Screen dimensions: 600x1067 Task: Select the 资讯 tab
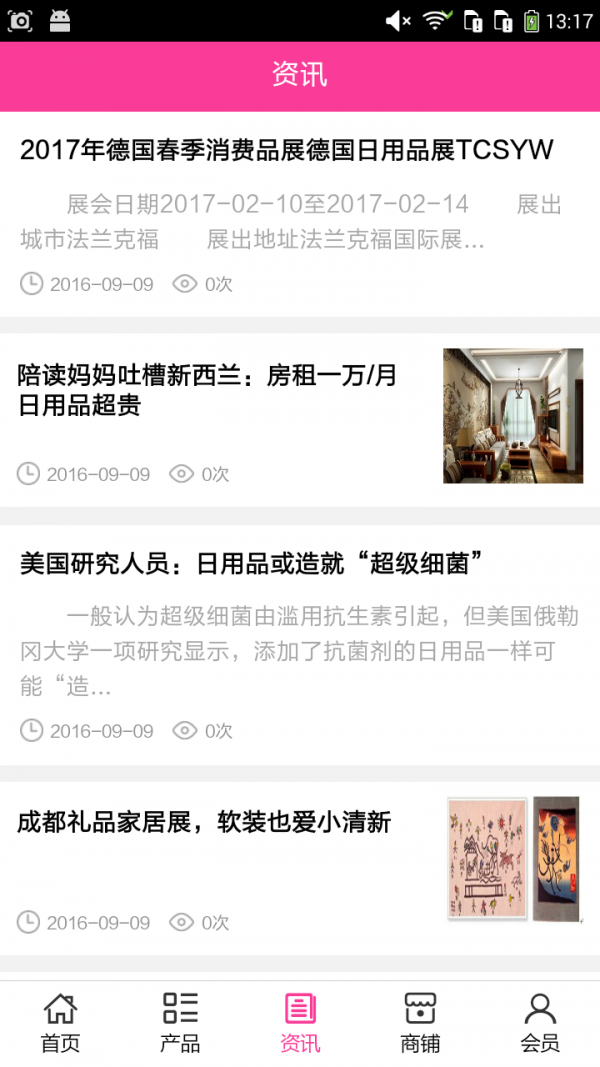coord(300,1022)
